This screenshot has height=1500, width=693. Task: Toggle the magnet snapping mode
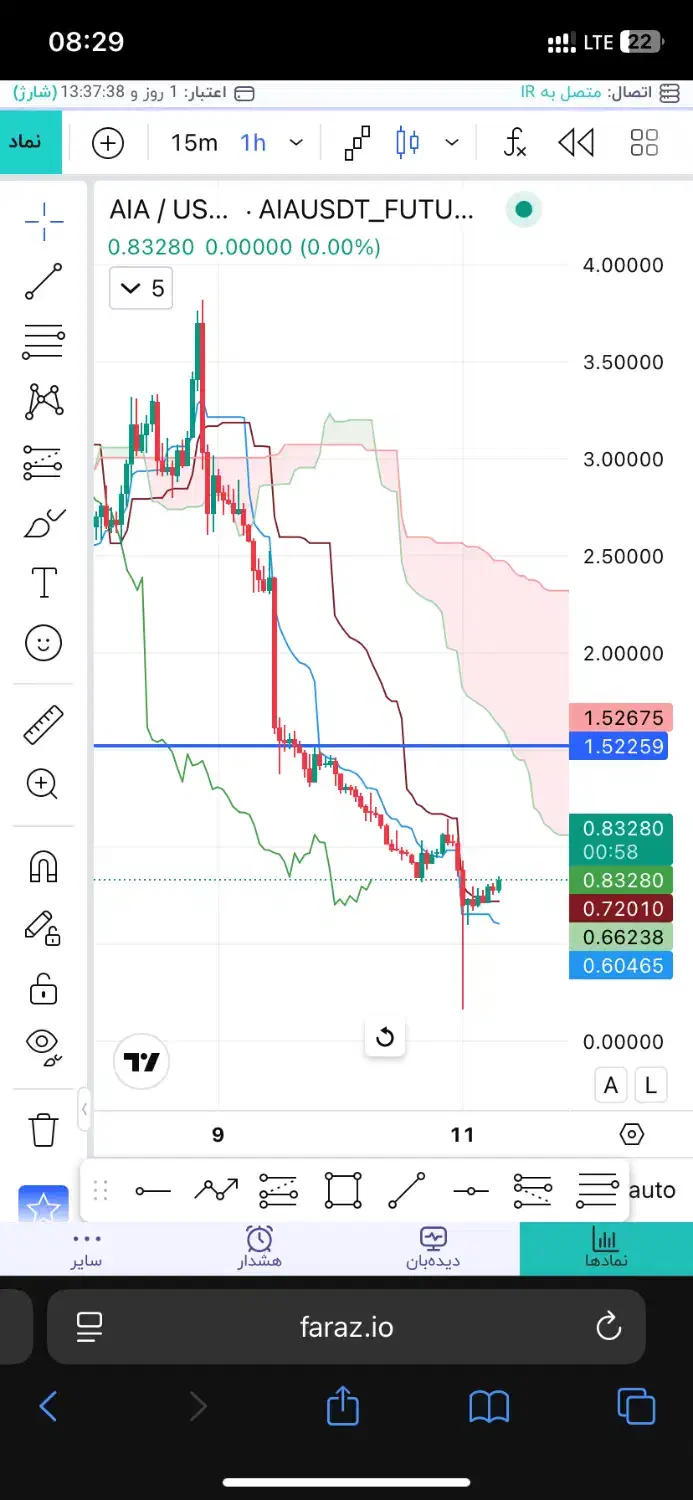(x=43, y=867)
